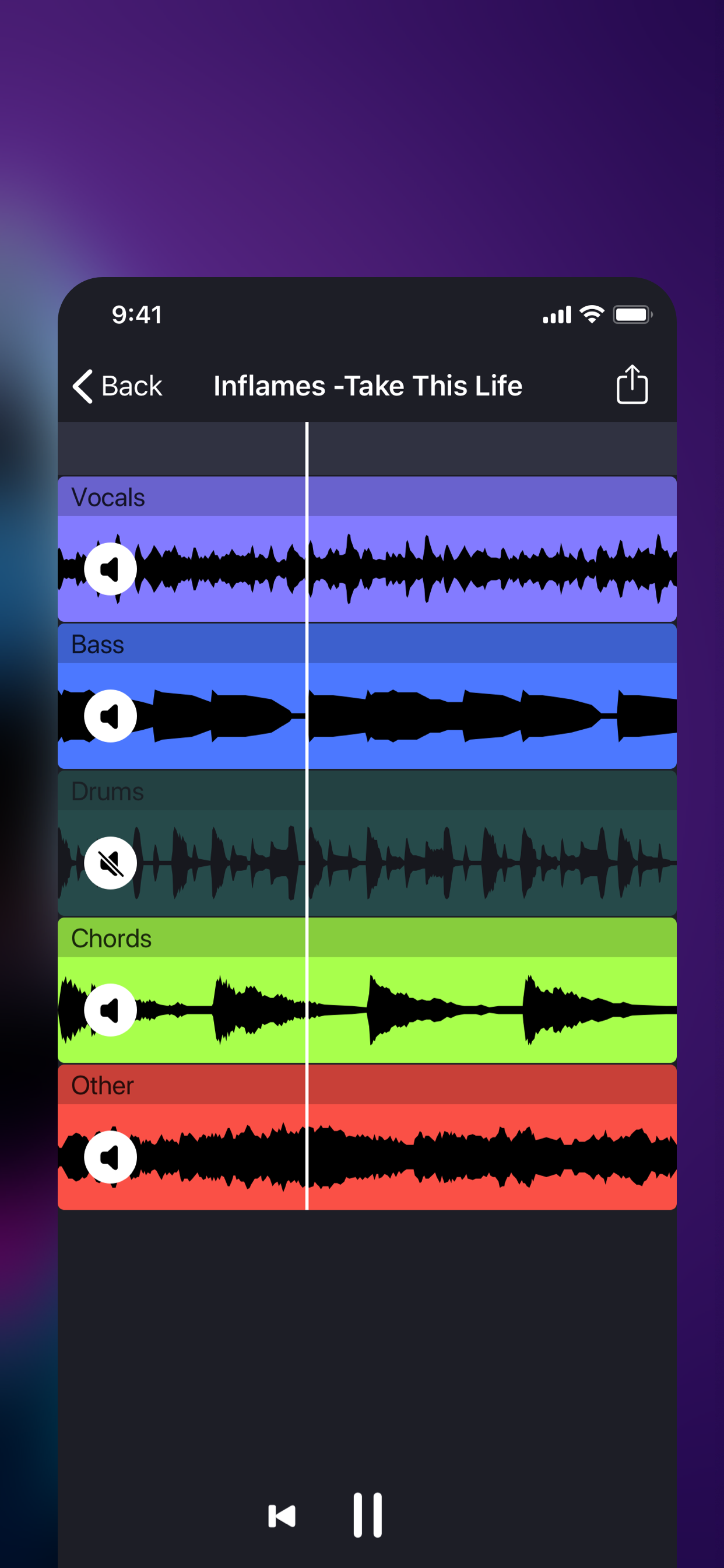The width and height of the screenshot is (724, 1568).
Task: Mute the Vocals track
Action: (110, 569)
